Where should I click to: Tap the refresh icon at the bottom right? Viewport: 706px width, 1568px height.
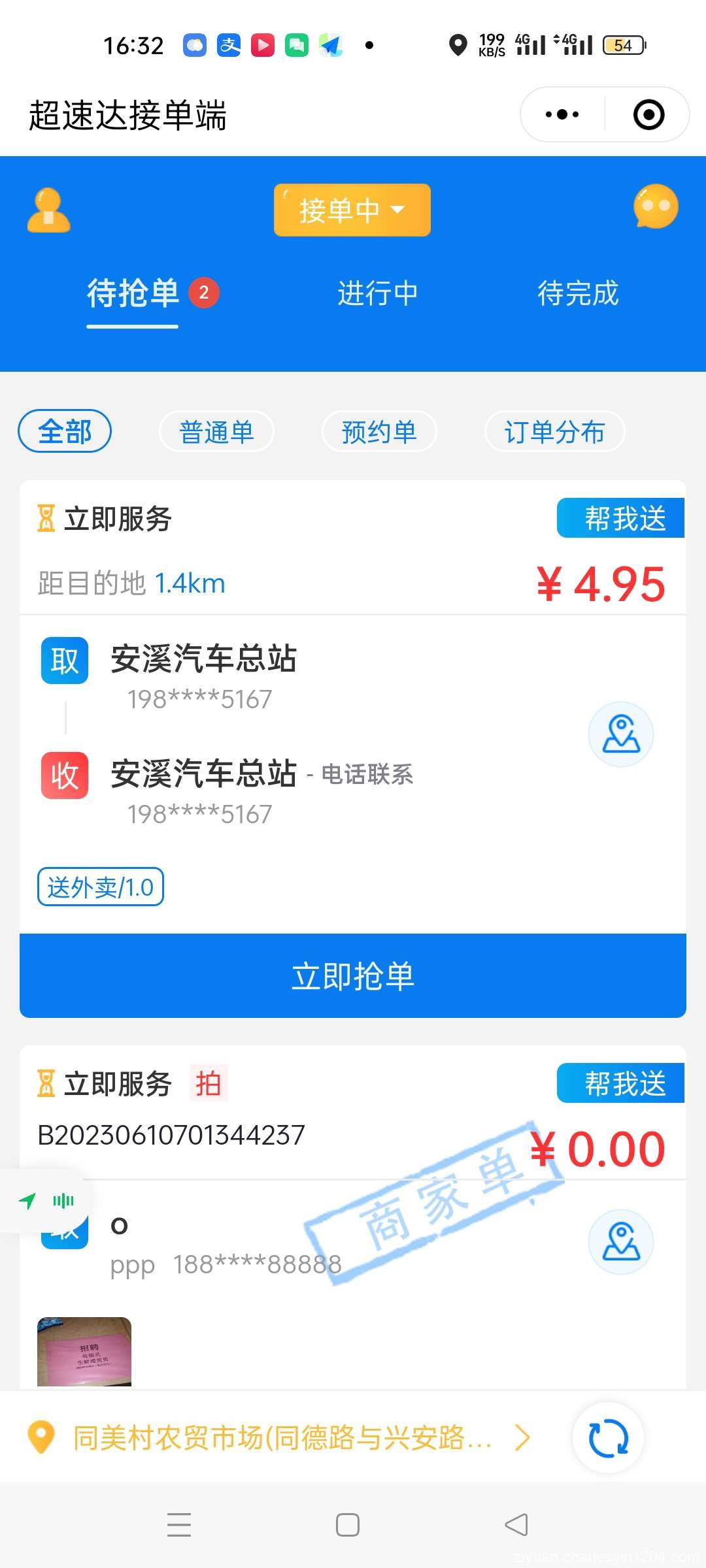(x=608, y=1437)
